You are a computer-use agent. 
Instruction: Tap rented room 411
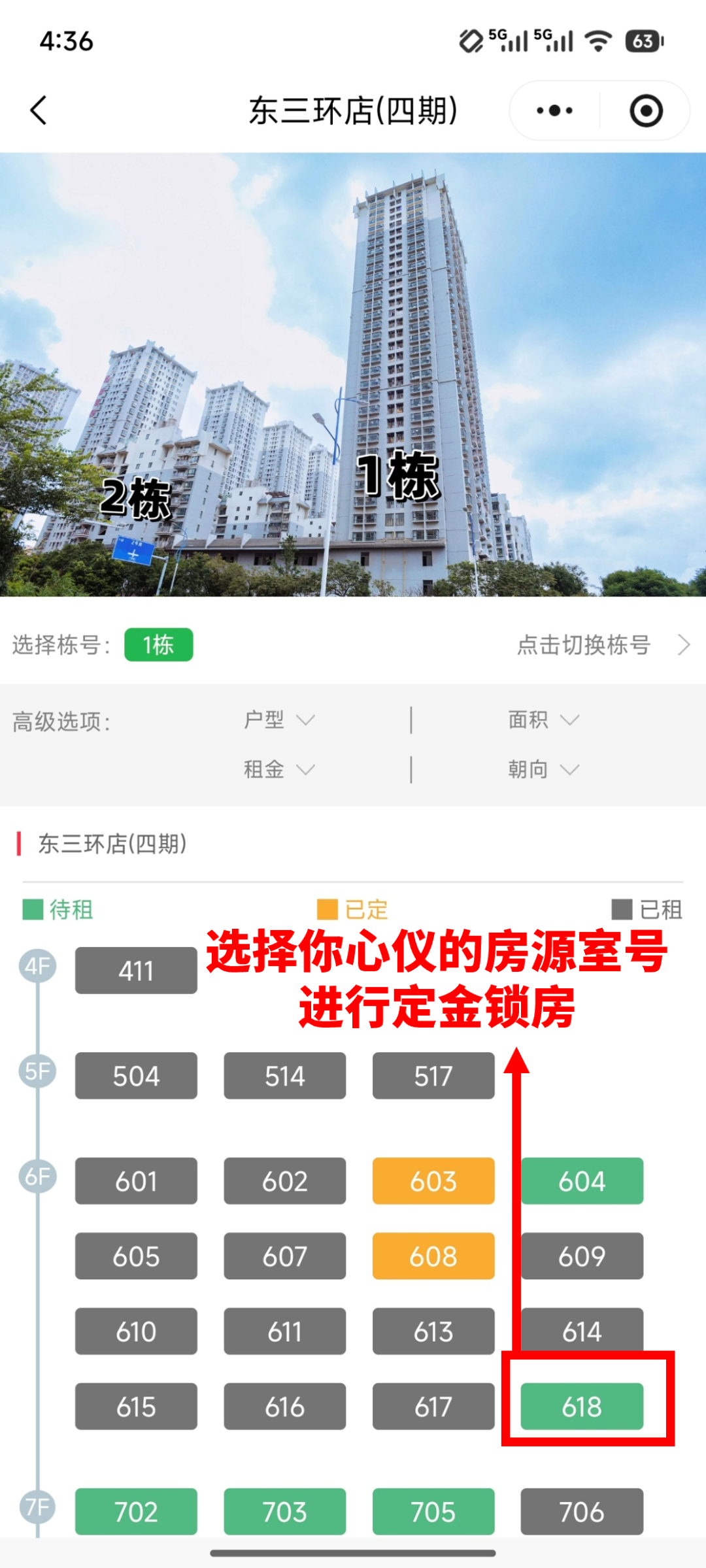click(x=136, y=971)
